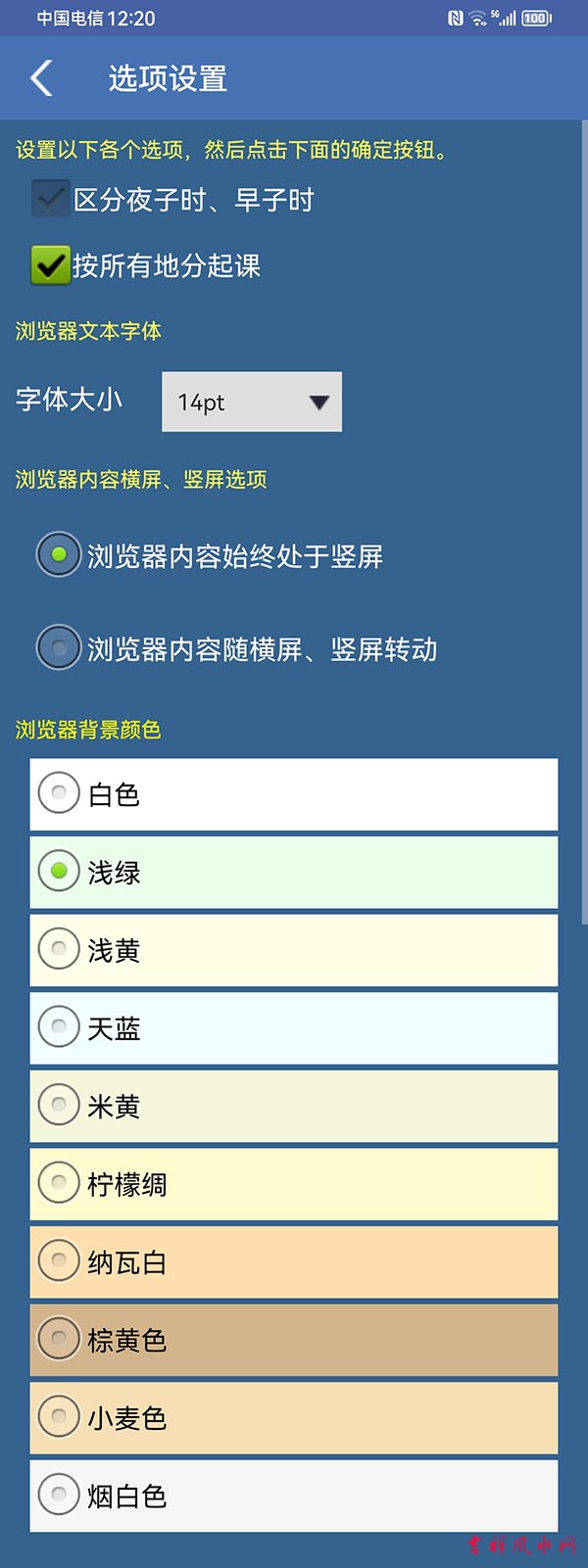This screenshot has width=588, height=1568.
Task: Toggle the 区分夜子时、早子时 checkbox
Action: point(50,200)
